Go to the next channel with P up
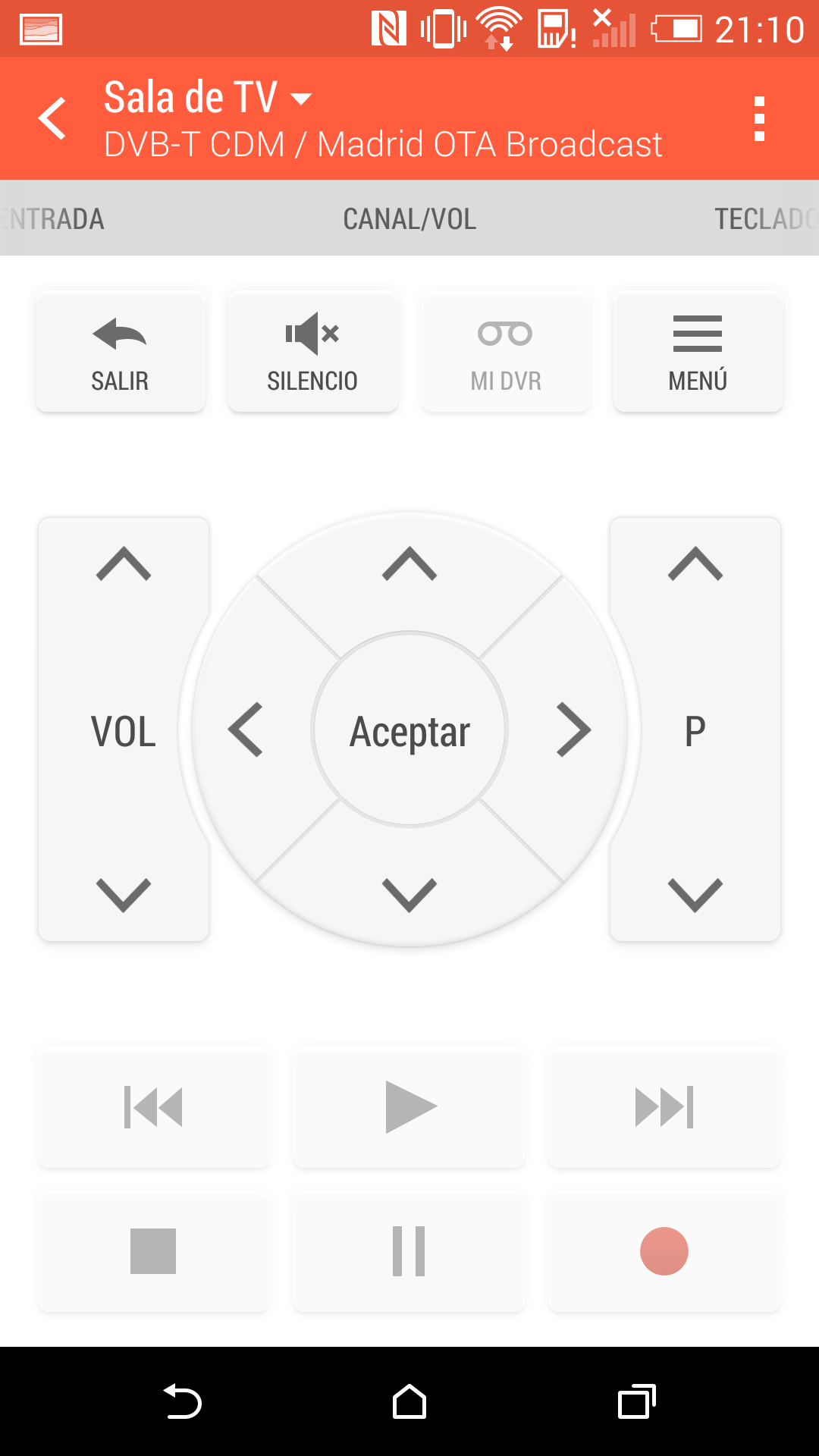 click(x=695, y=564)
